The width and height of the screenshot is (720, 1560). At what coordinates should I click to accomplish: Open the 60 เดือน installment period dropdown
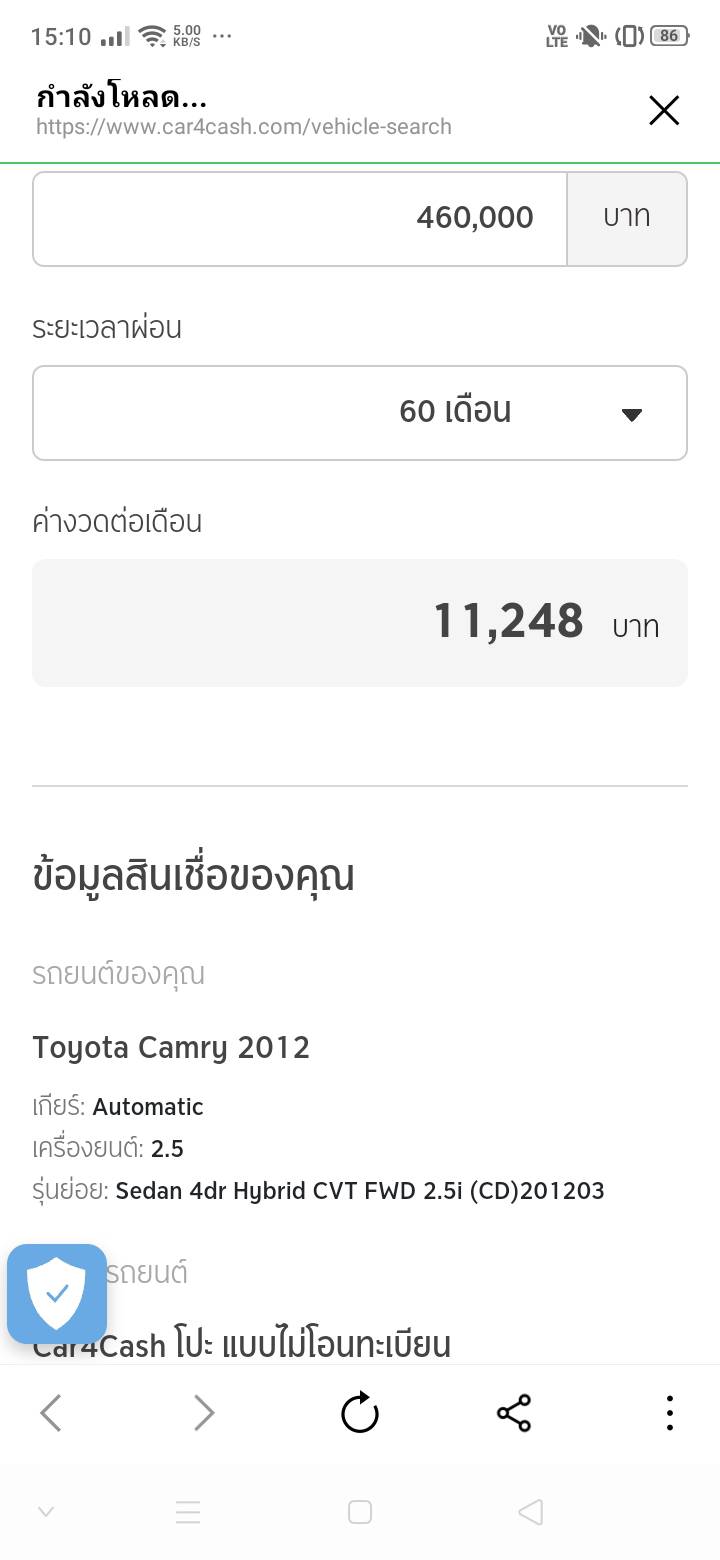point(360,413)
